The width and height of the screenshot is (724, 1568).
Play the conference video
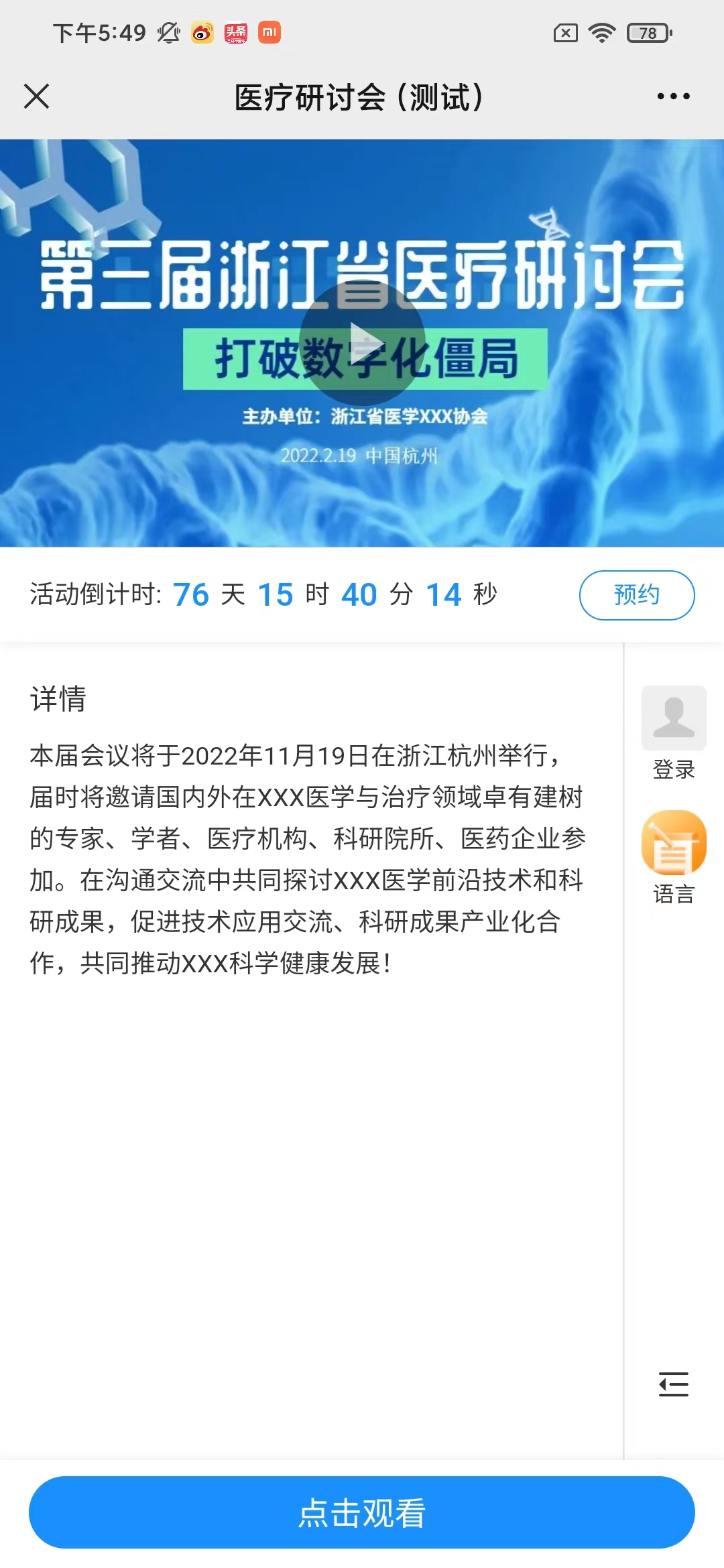click(x=362, y=343)
